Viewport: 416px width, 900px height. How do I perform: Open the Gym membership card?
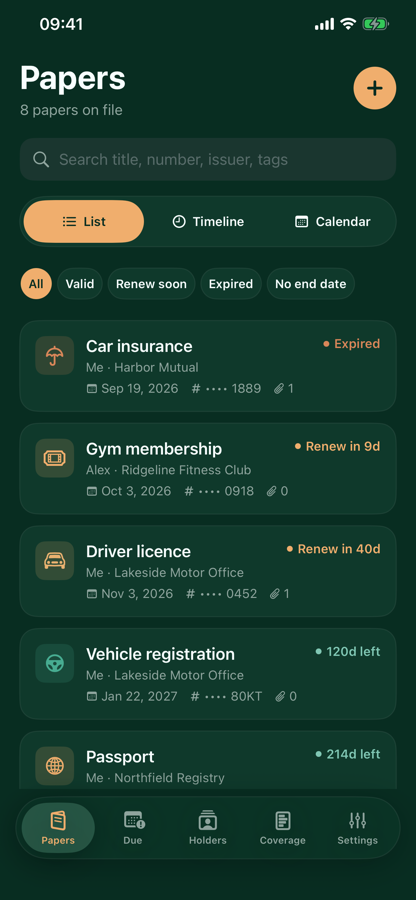tap(208, 469)
